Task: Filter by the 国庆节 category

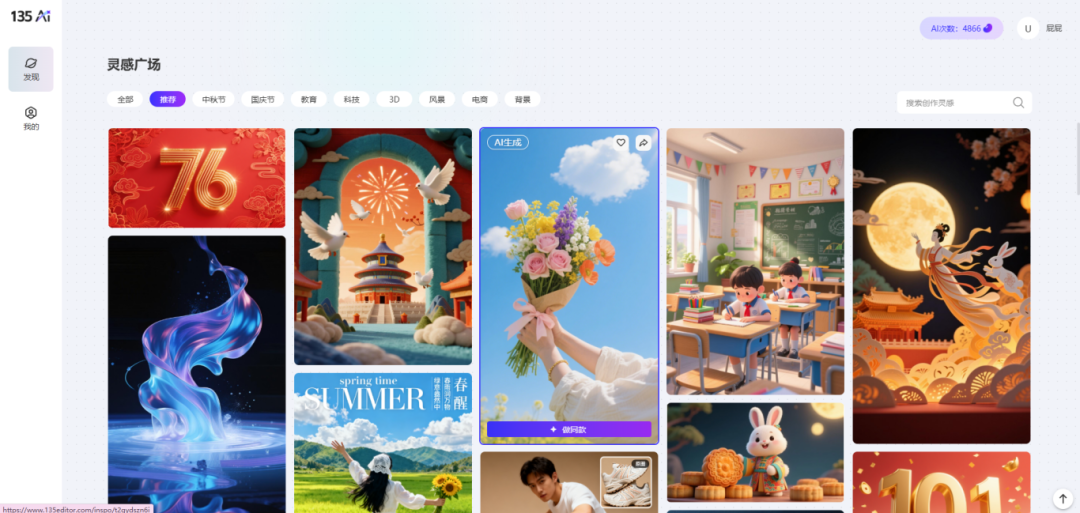Action: pyautogui.click(x=263, y=100)
